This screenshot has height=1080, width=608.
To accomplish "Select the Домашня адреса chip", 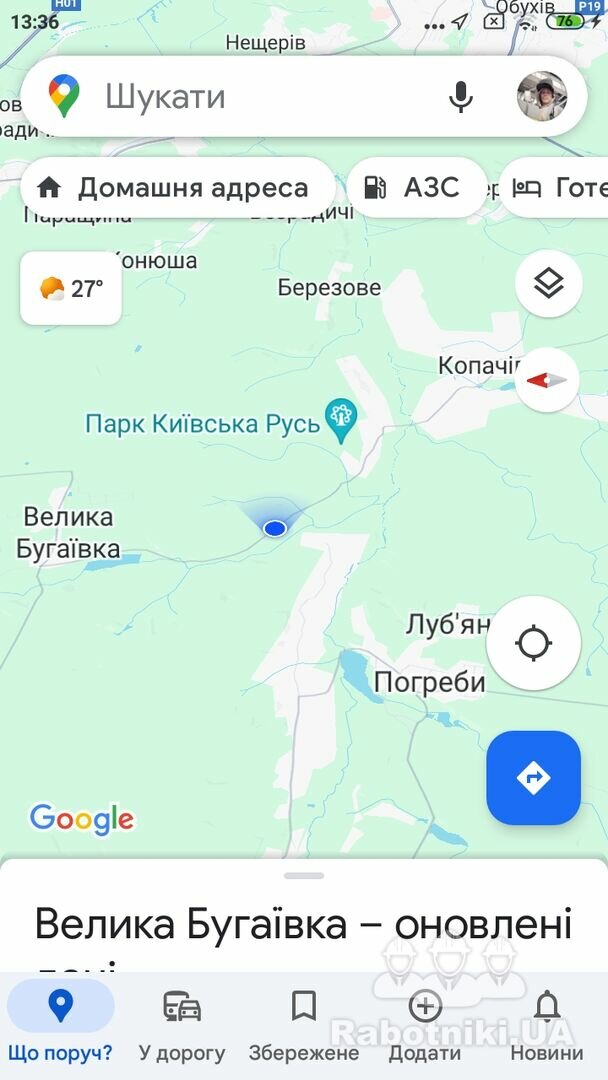I will (x=178, y=187).
